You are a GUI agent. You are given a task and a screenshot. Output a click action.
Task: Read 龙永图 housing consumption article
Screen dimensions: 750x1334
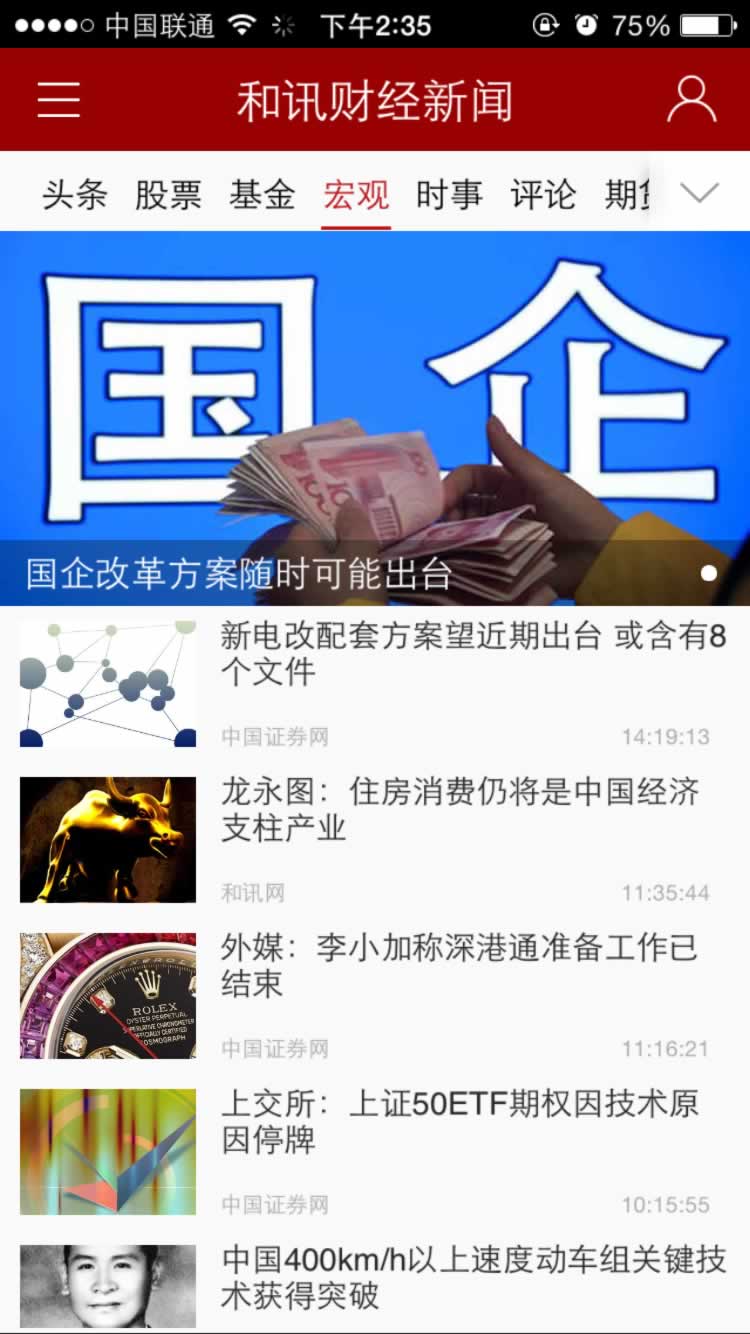pyautogui.click(x=460, y=810)
